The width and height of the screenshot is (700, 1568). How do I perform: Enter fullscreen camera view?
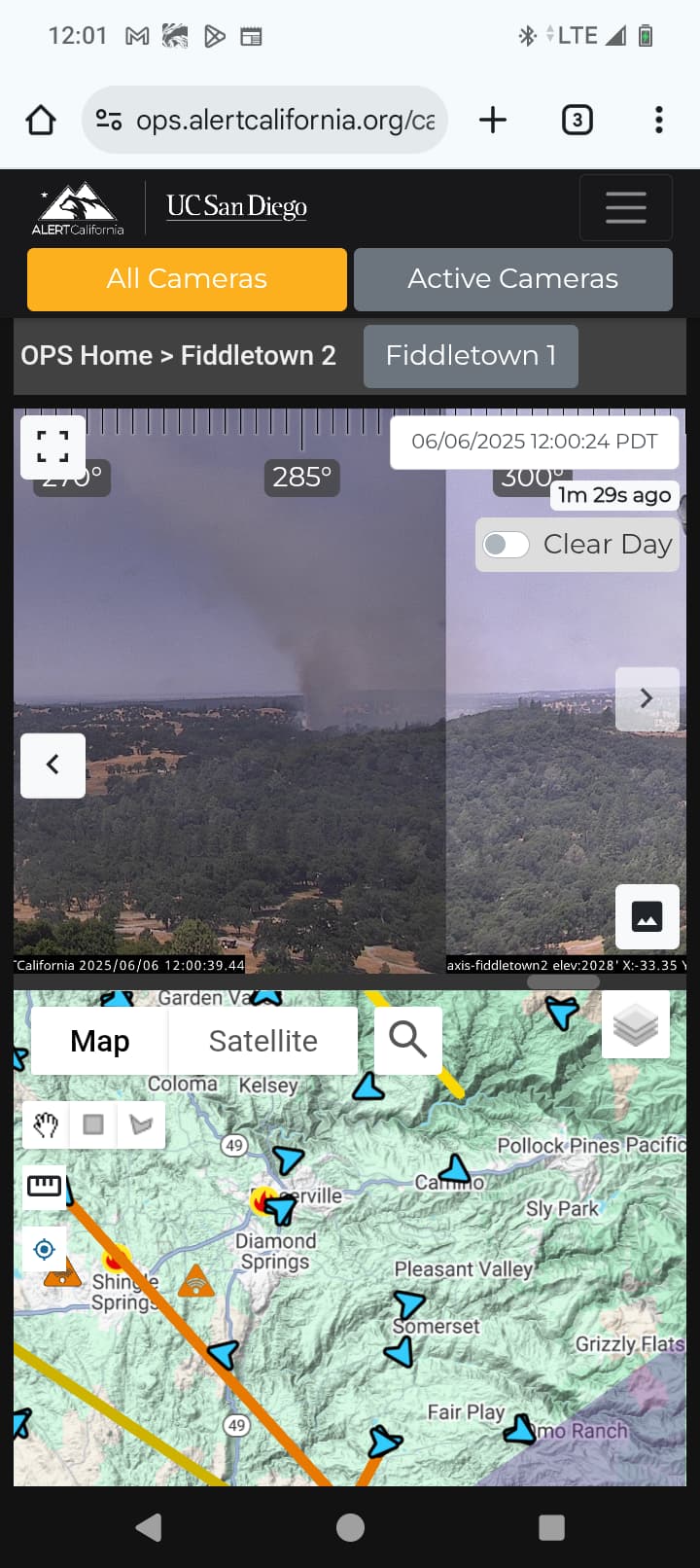point(53,446)
